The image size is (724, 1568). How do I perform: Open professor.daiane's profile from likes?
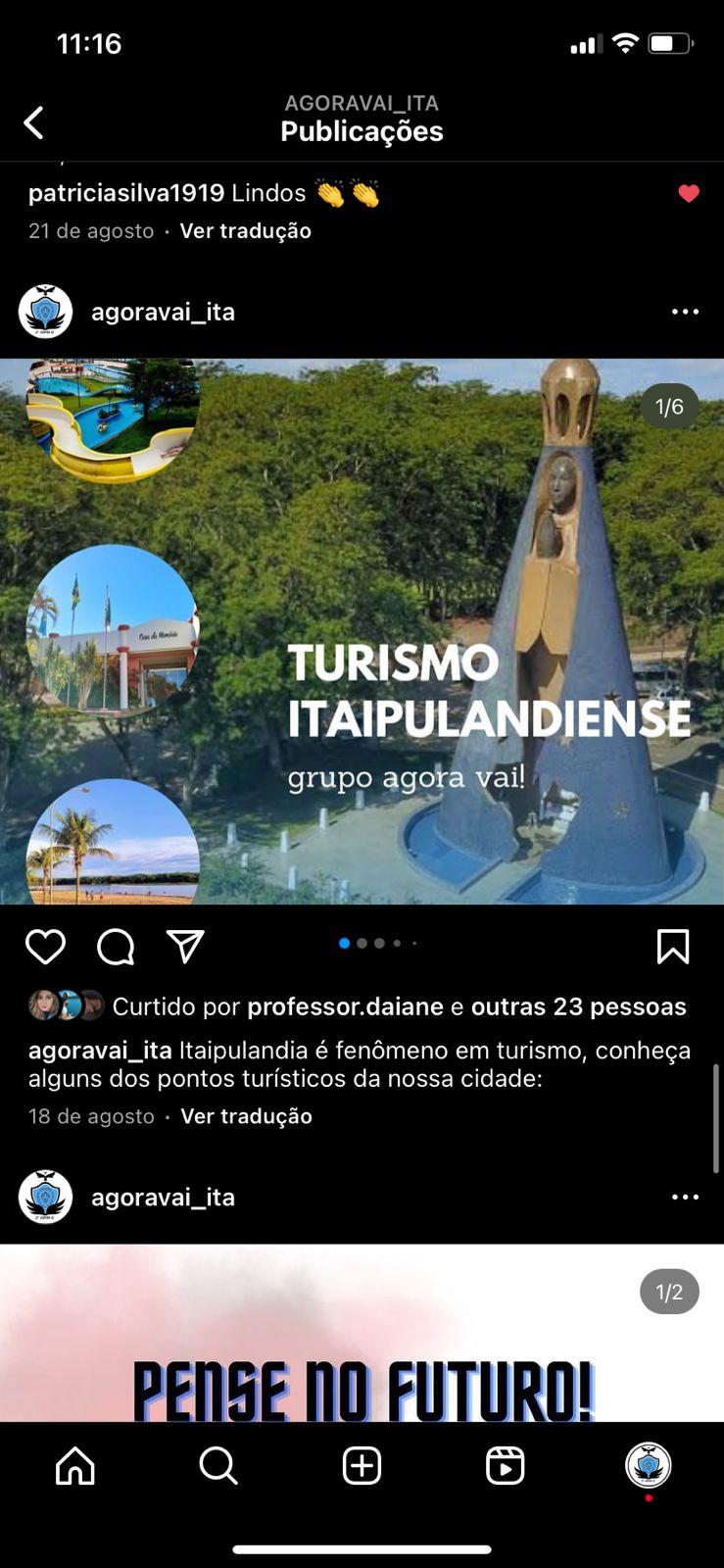coord(345,1006)
